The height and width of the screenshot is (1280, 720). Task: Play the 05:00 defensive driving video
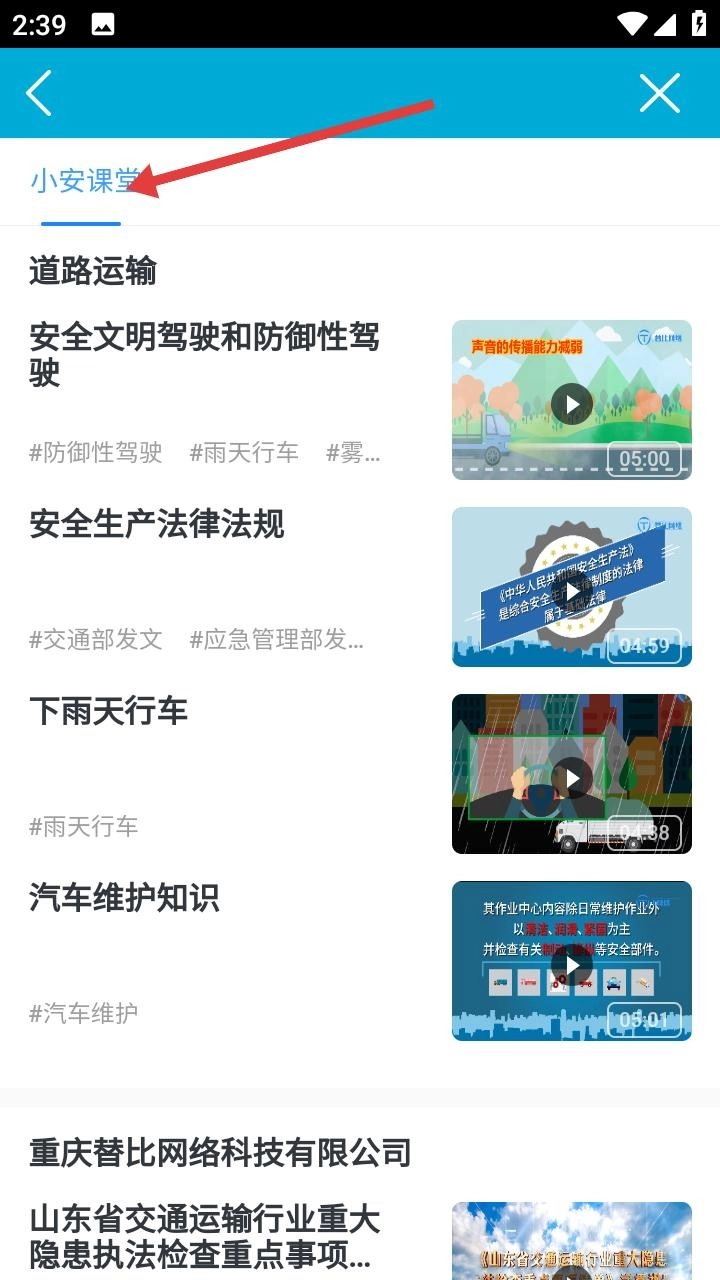pyautogui.click(x=572, y=403)
